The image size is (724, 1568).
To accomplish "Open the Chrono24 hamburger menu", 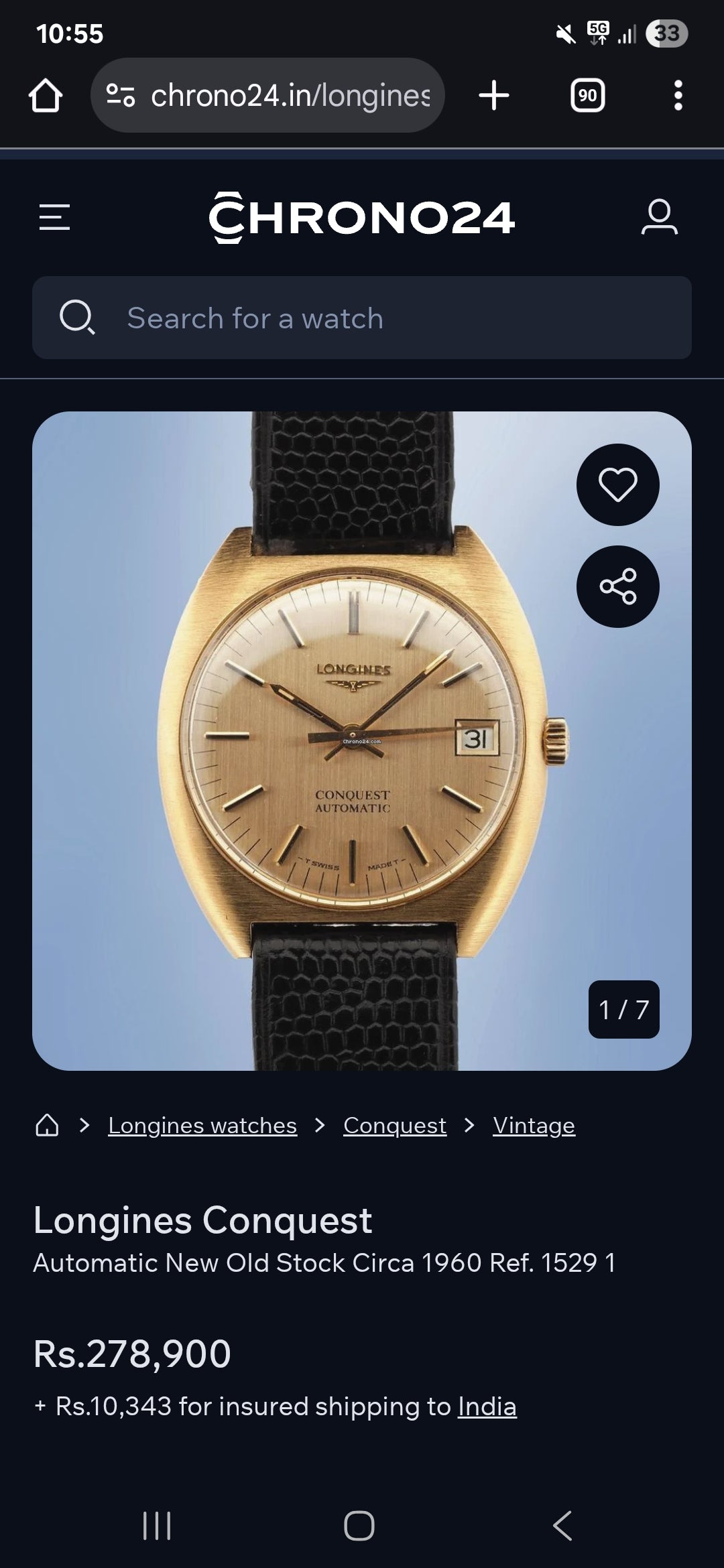I will (54, 218).
